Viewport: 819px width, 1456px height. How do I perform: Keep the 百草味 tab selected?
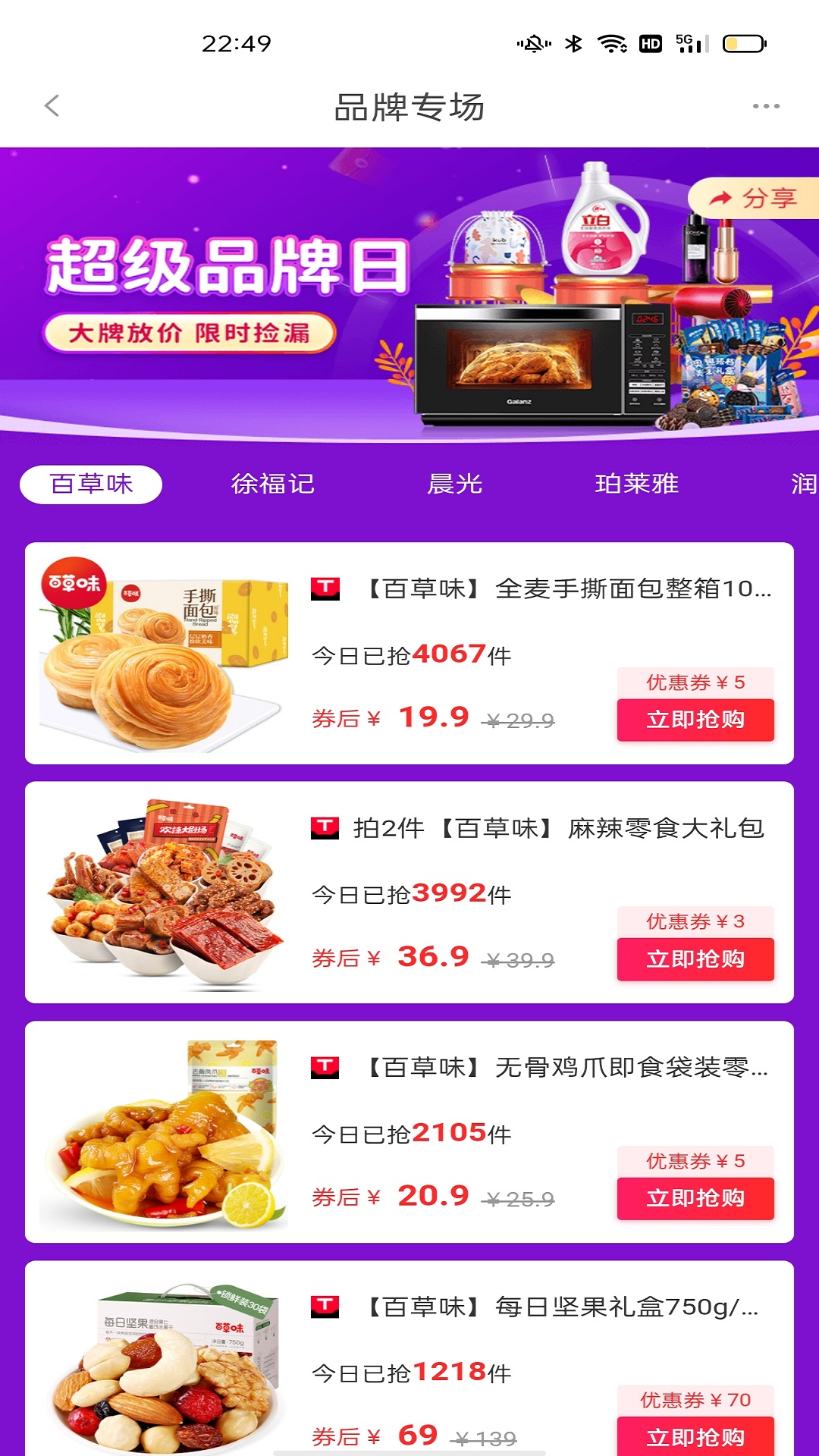click(90, 484)
